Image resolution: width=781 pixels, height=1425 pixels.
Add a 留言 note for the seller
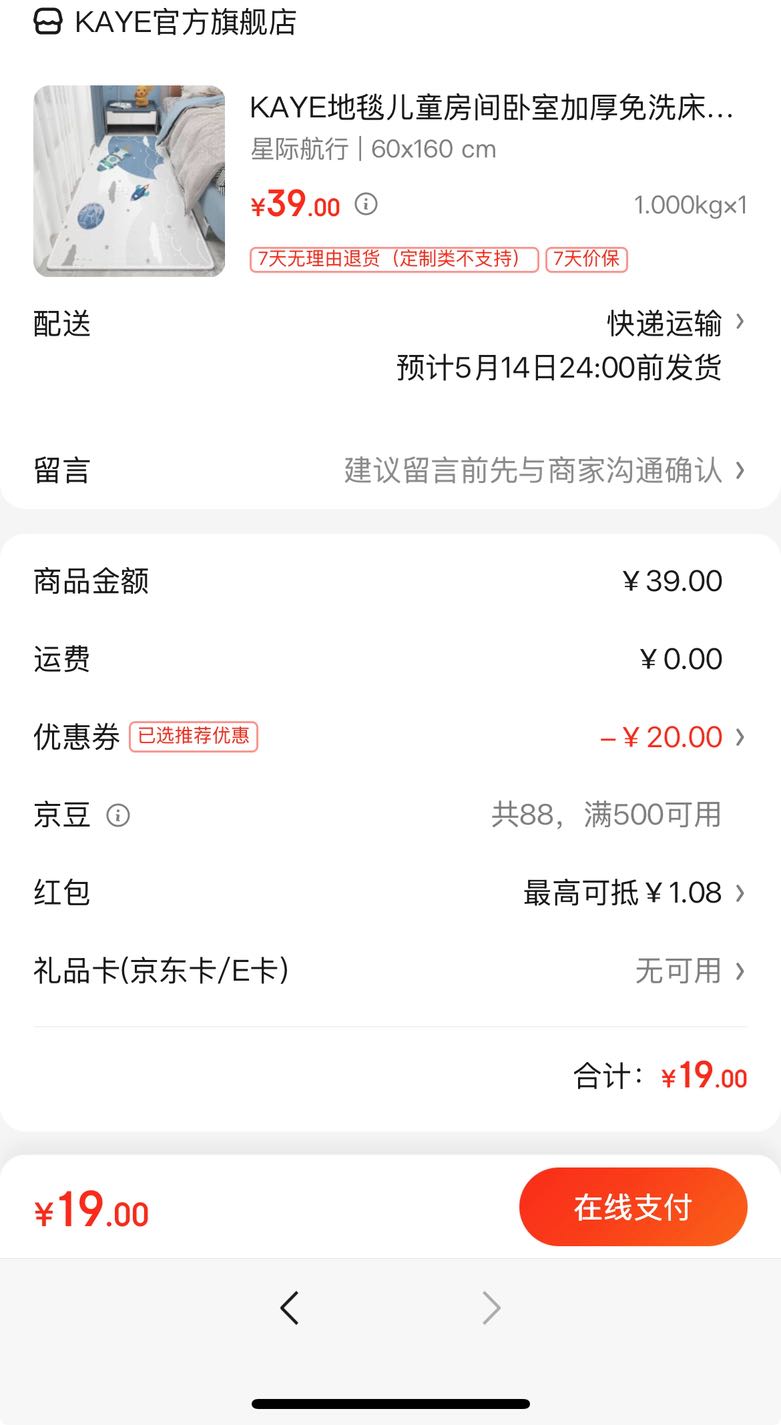[x=390, y=470]
